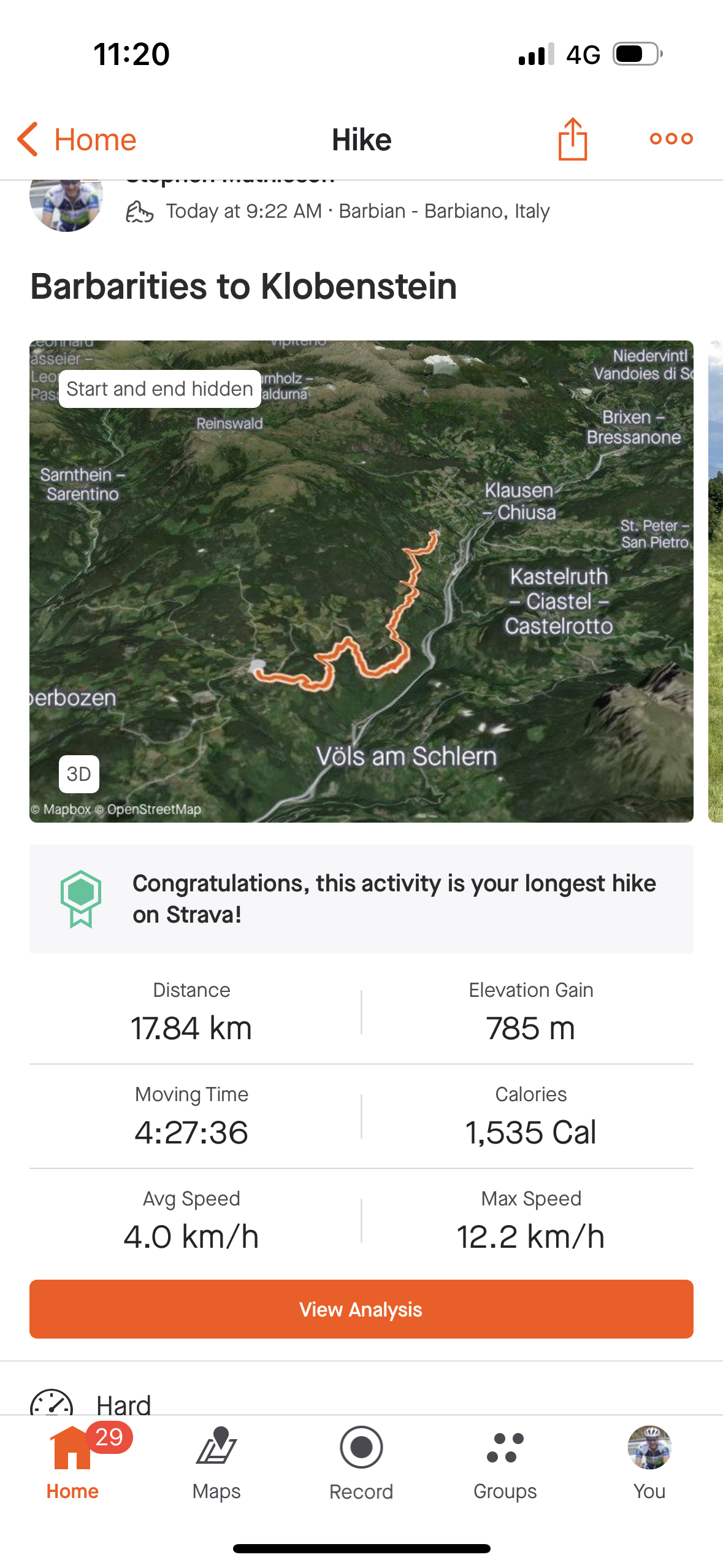Open the longest hike achievement banner
The width and height of the screenshot is (723, 1568).
click(x=361, y=899)
